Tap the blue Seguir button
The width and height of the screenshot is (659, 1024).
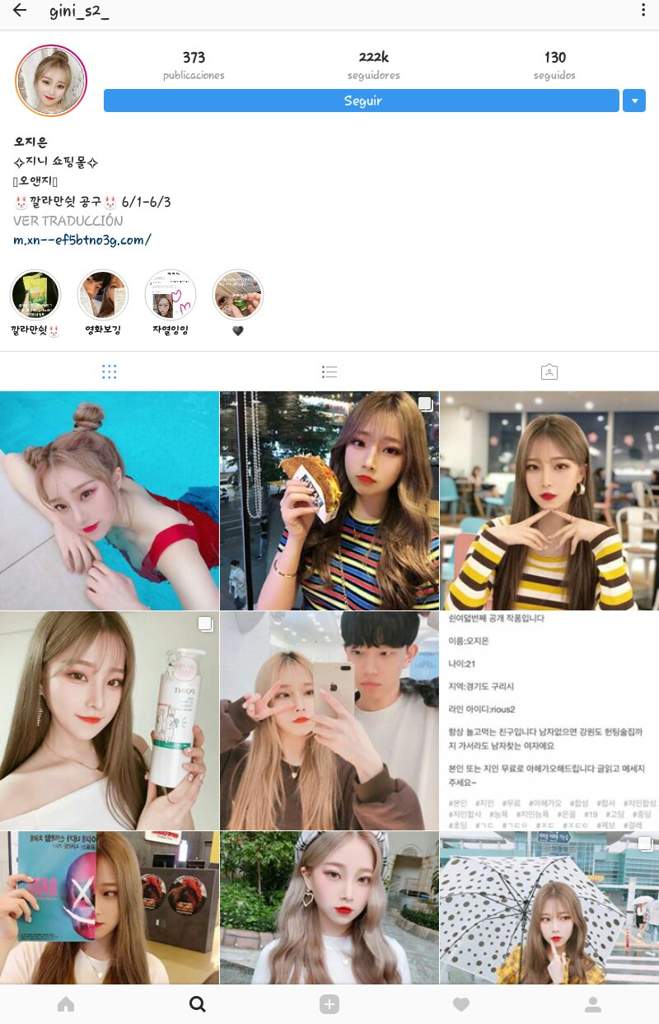tap(361, 101)
